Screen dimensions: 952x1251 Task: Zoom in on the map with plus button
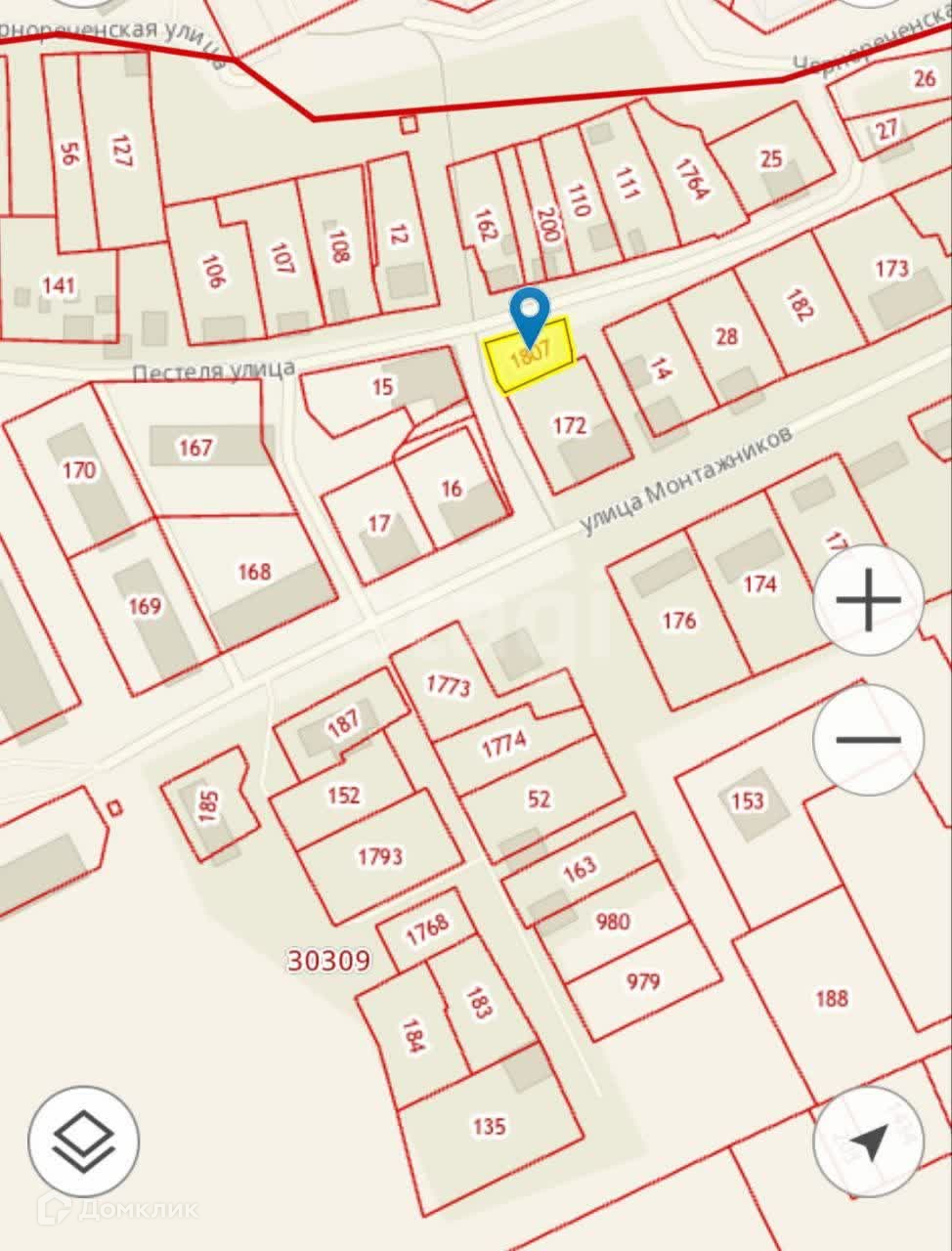(868, 599)
